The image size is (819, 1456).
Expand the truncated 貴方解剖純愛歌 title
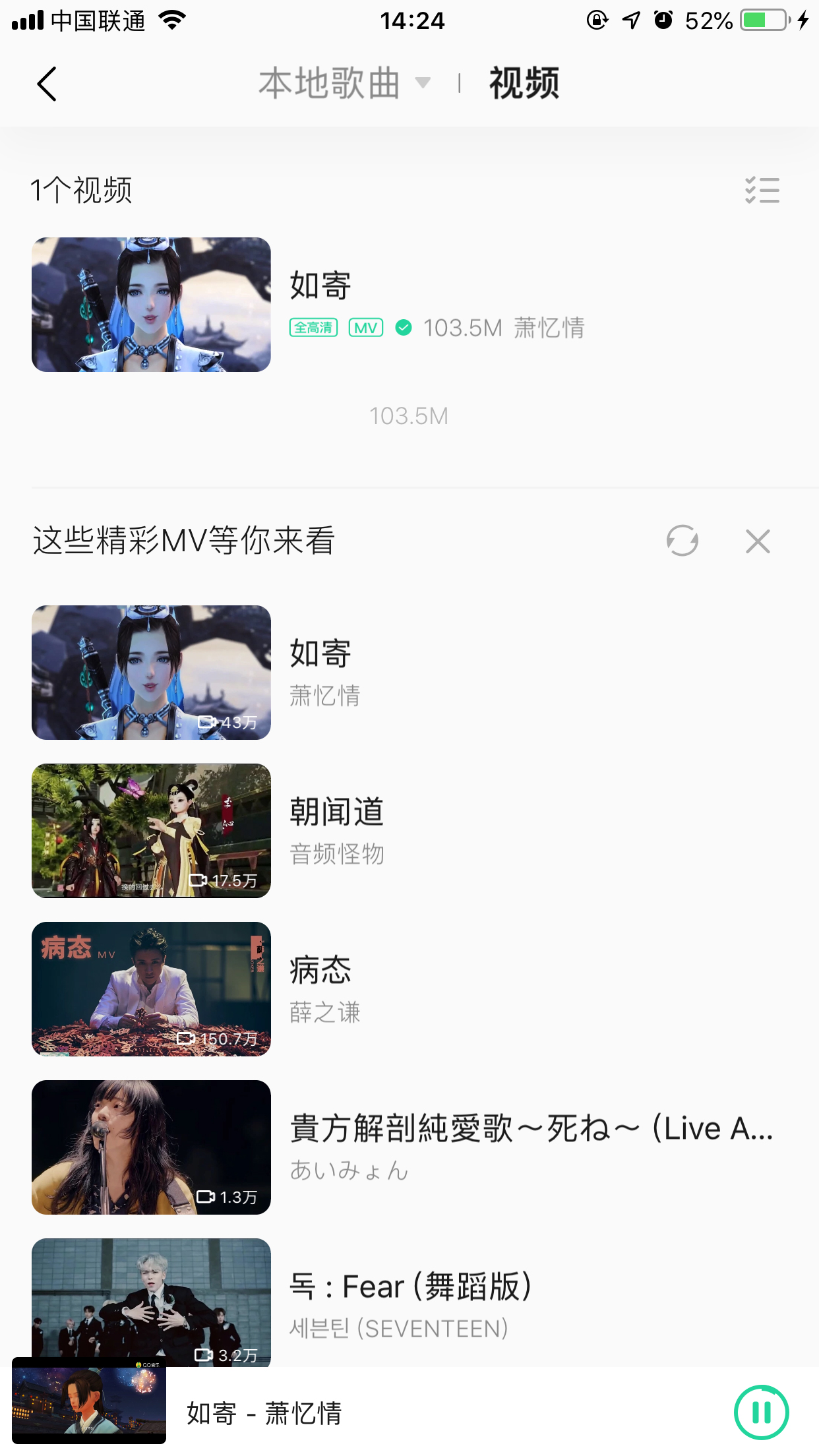[x=531, y=1128]
